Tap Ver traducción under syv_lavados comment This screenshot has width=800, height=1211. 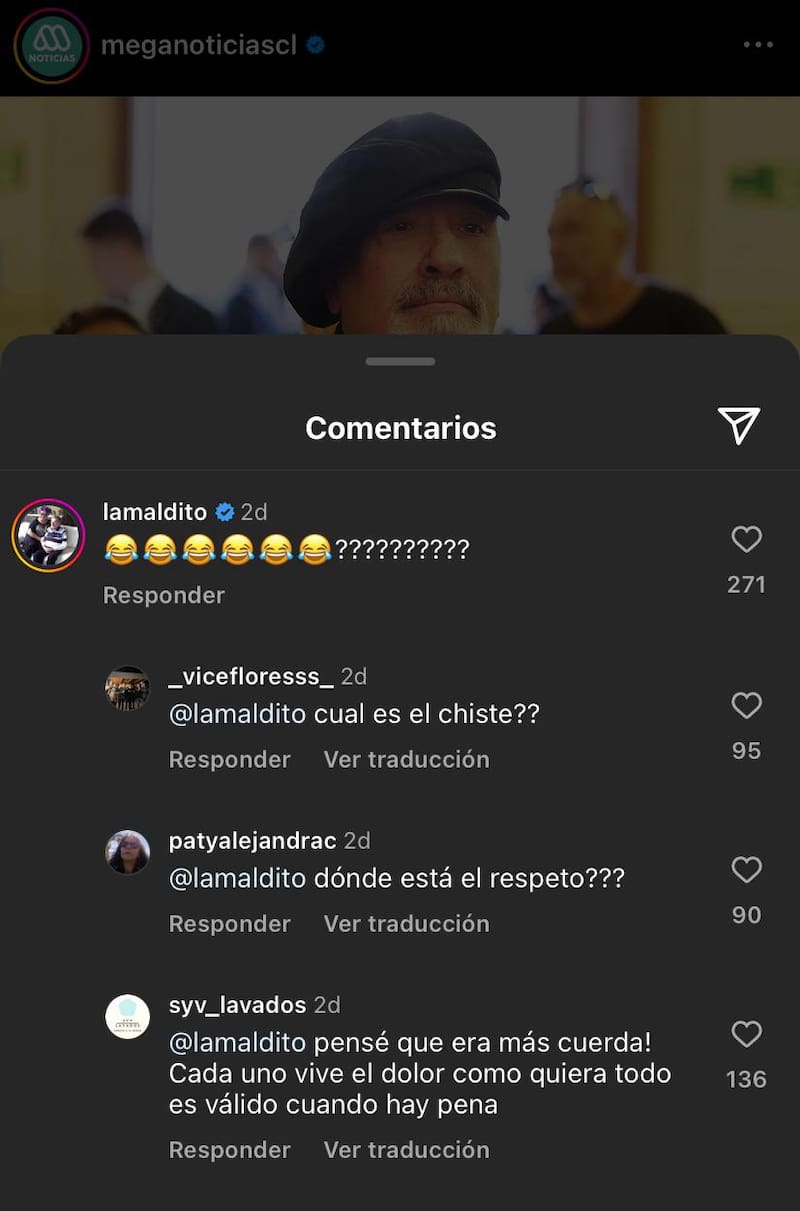pyautogui.click(x=405, y=1150)
